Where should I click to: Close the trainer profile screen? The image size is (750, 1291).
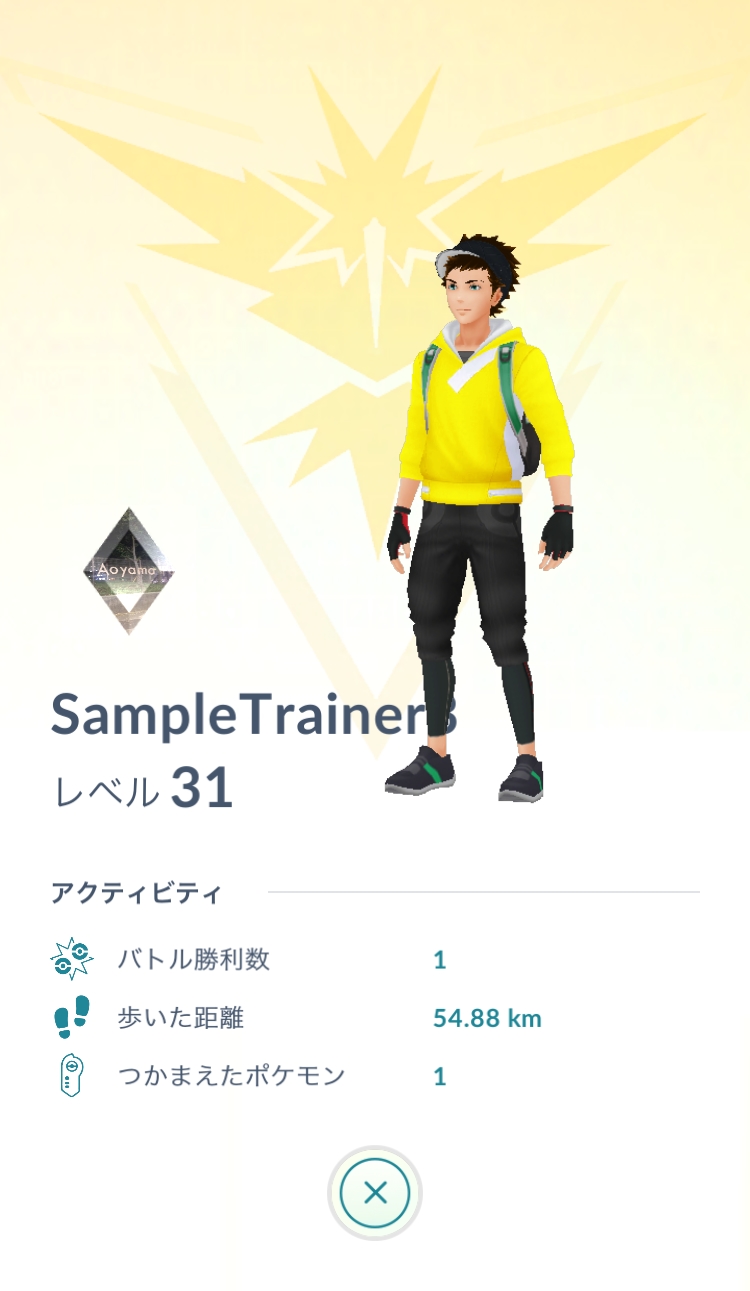[x=375, y=1192]
